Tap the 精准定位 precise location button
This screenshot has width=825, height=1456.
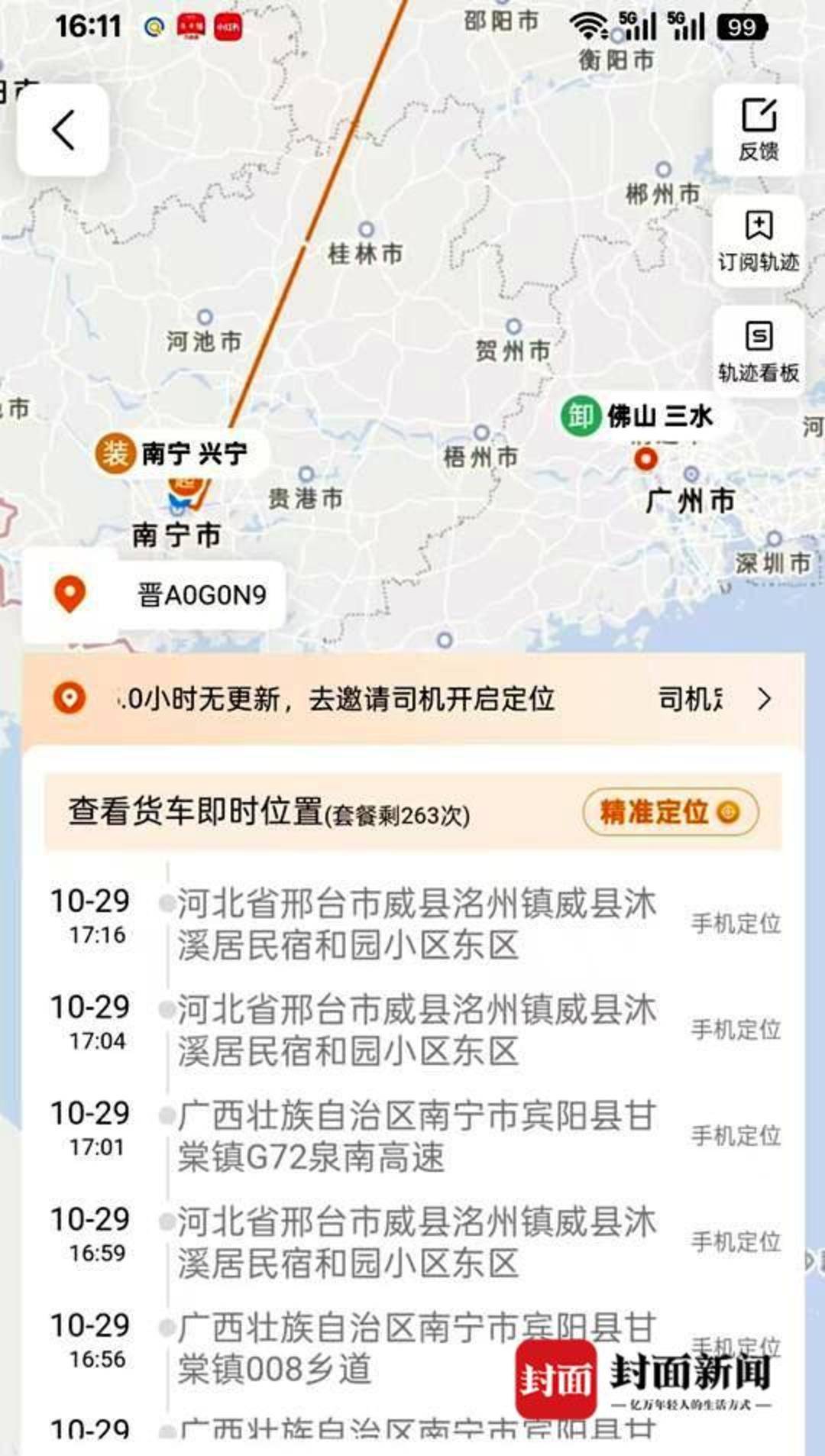(x=670, y=811)
